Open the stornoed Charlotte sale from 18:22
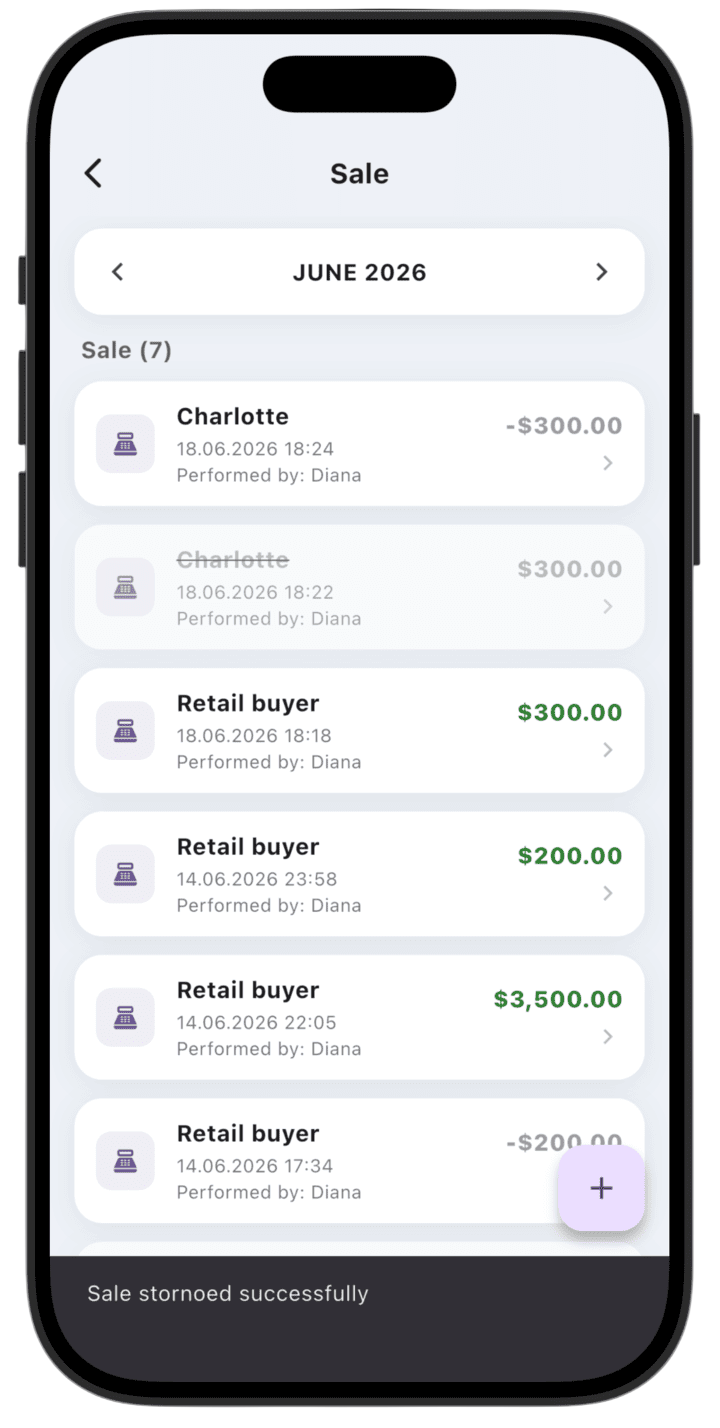Viewport: 720px width, 1428px height. (x=359, y=587)
